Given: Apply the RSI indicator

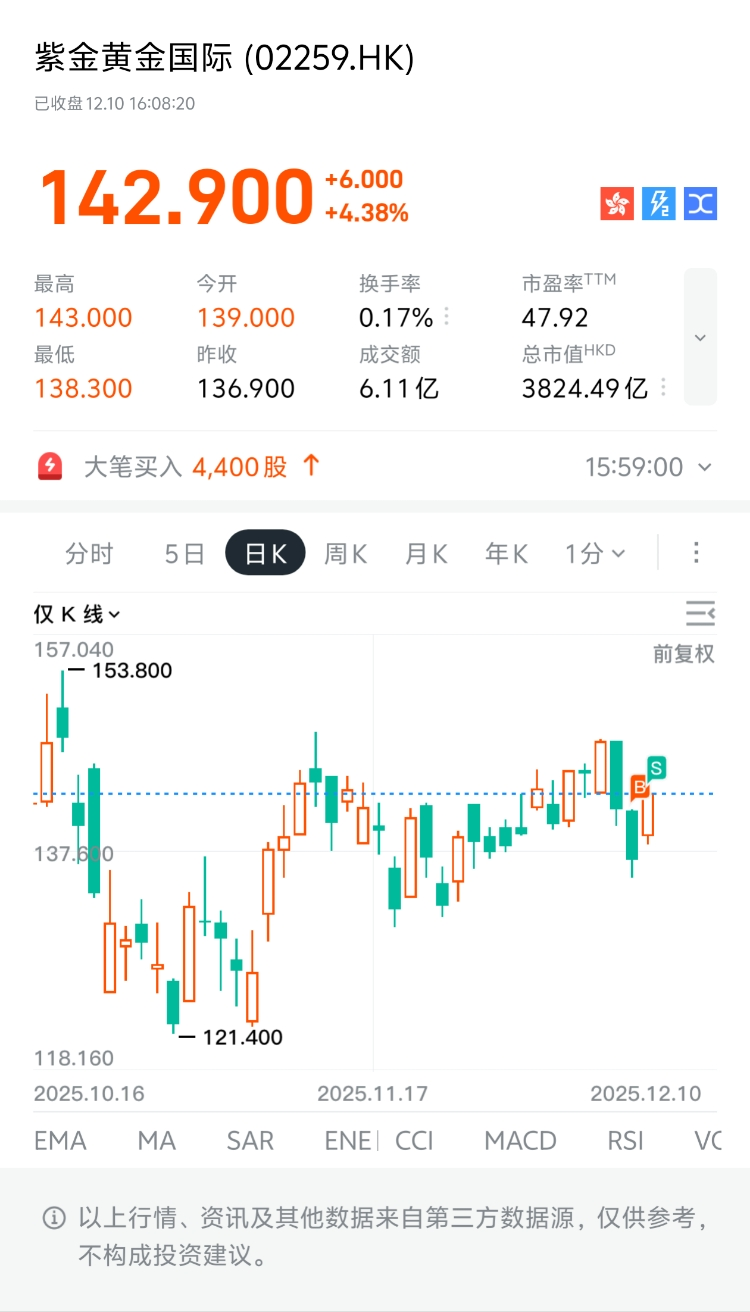Looking at the screenshot, I should click(626, 1140).
